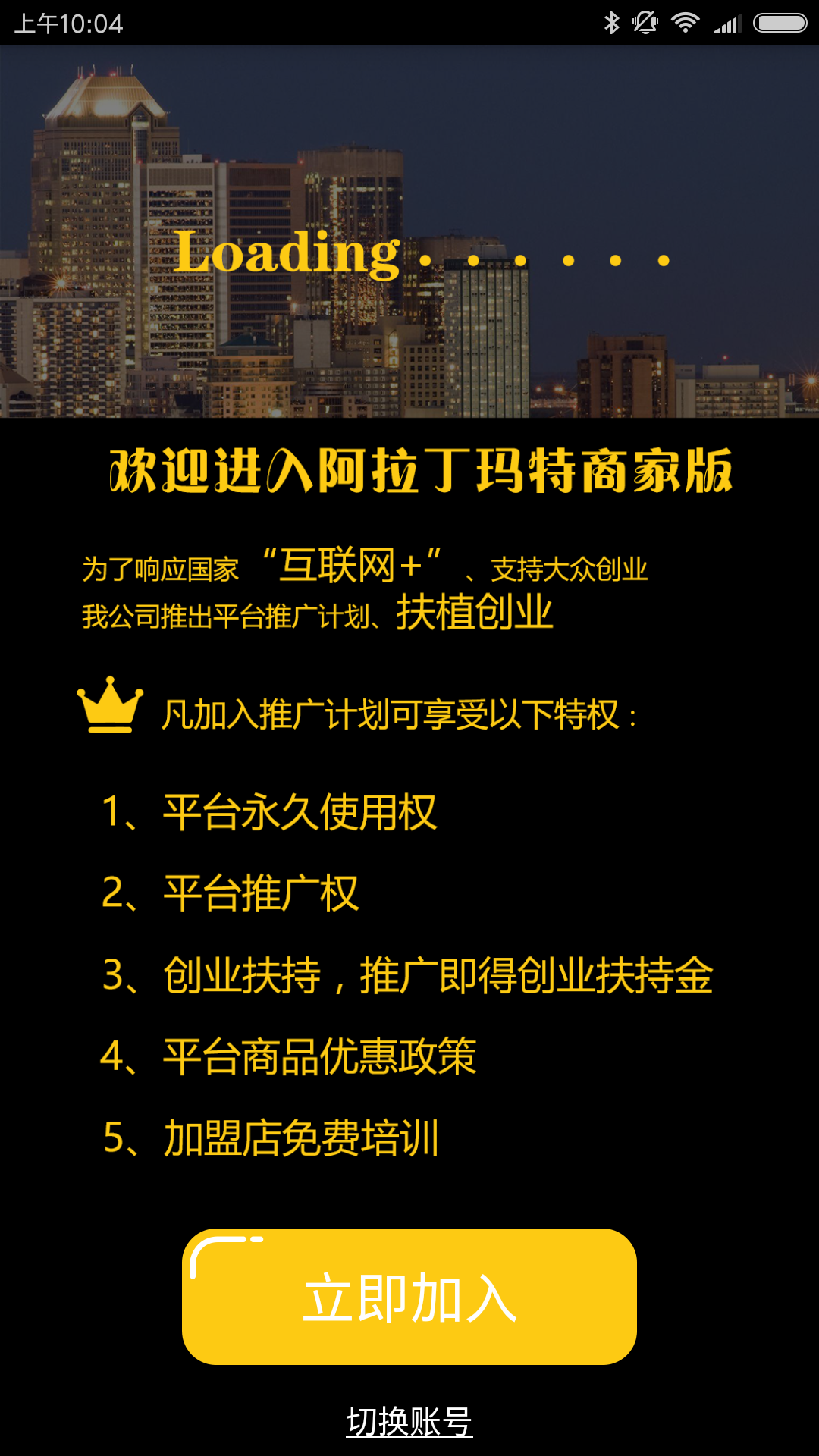Screen dimensions: 819x1456
Task: Tap the 立即加入 join button
Action: tap(409, 1297)
